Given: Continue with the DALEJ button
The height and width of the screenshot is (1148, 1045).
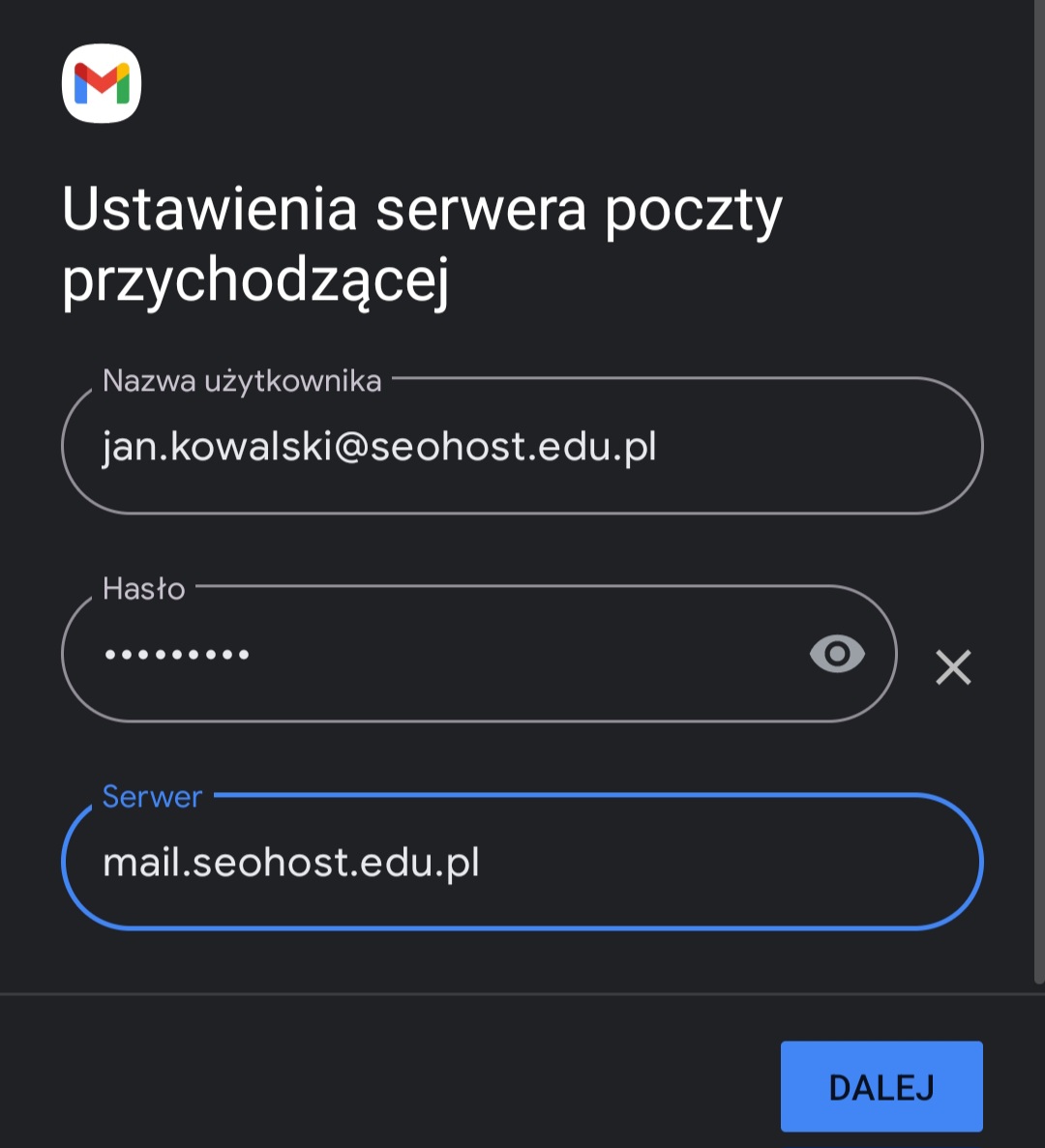Looking at the screenshot, I should pos(881,1087).
